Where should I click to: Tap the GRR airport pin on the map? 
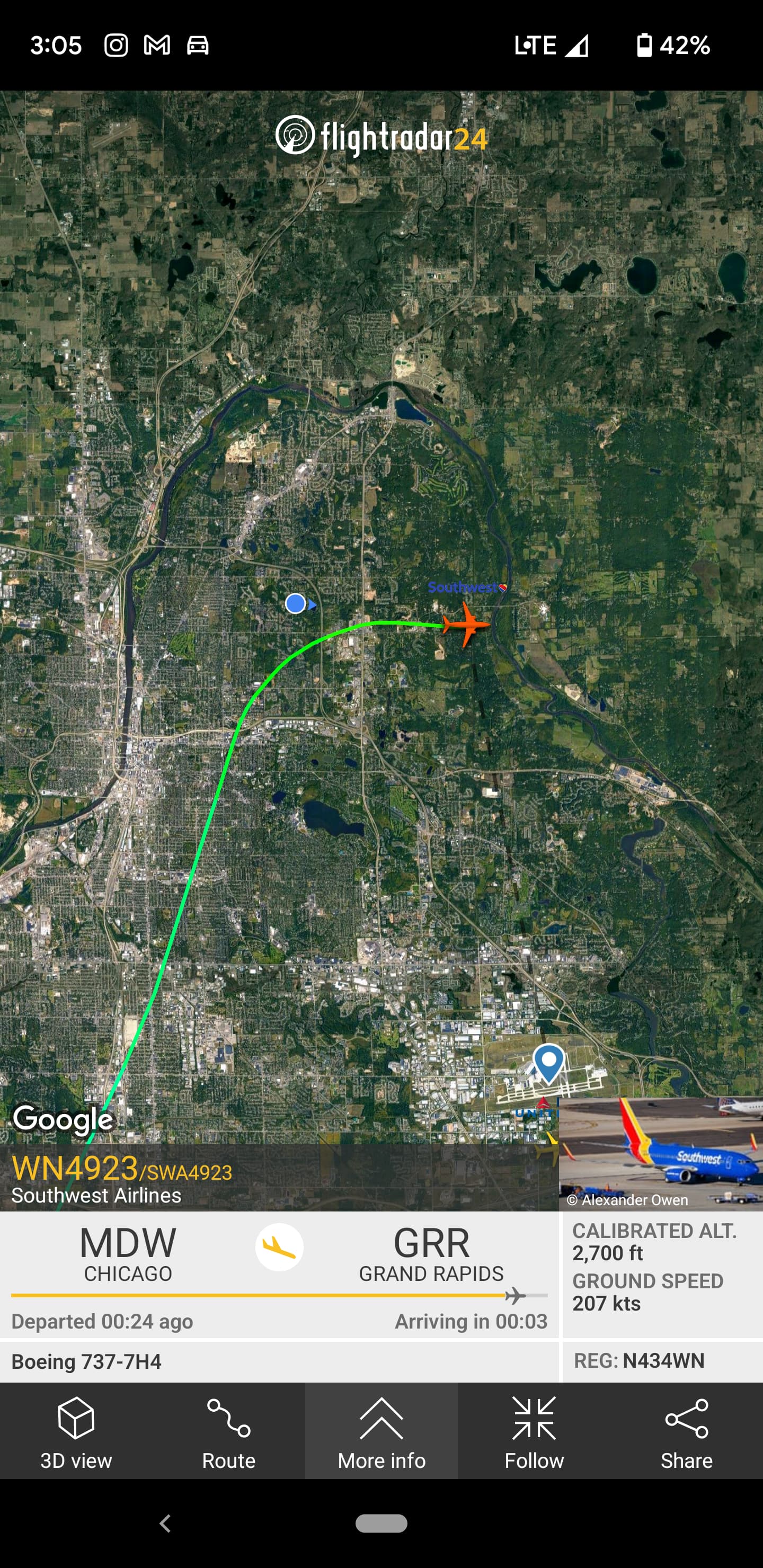(x=548, y=1062)
